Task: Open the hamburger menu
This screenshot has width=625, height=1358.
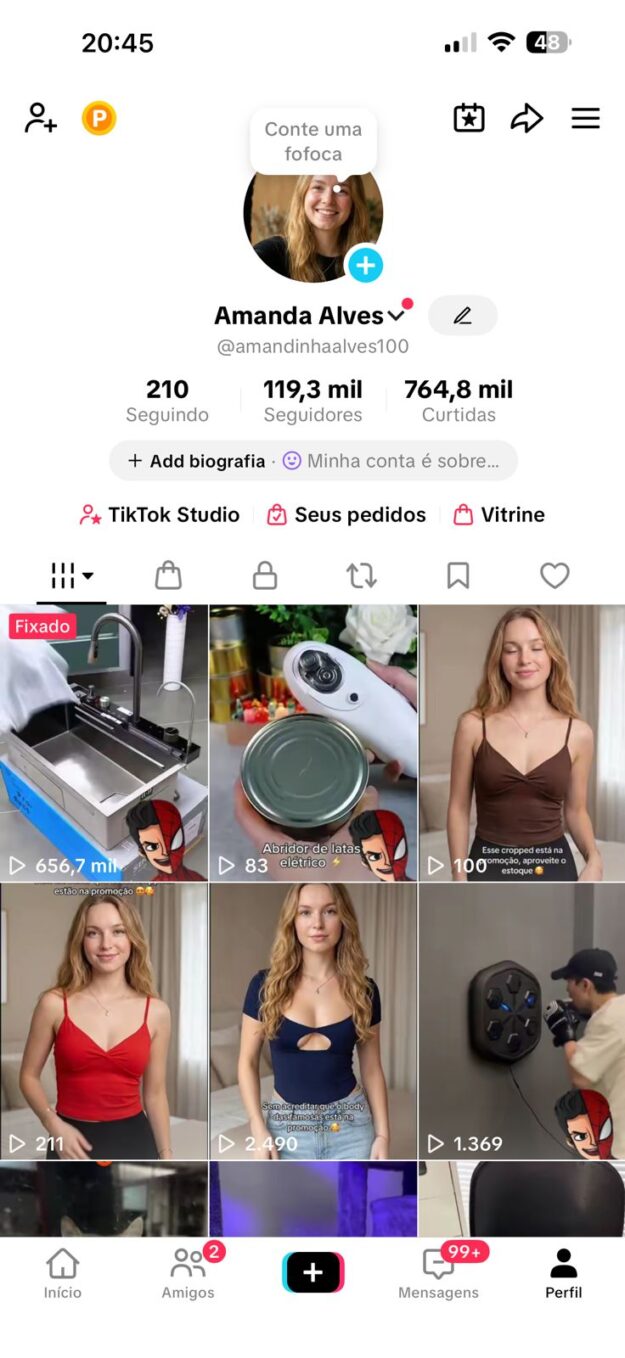Action: 585,118
